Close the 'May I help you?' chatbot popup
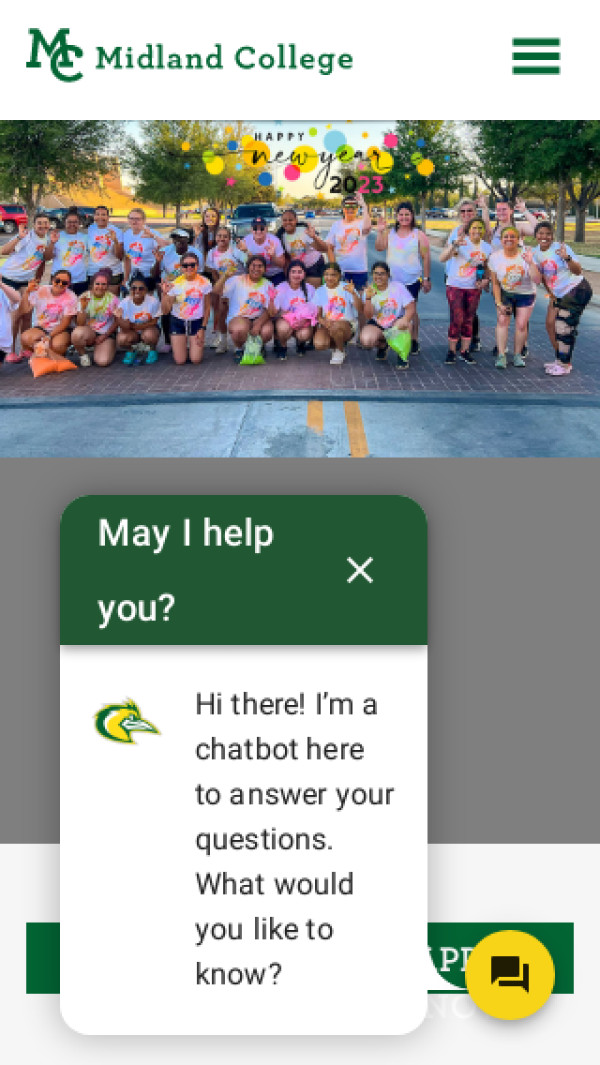Viewport: 600px width, 1065px height. coord(359,570)
